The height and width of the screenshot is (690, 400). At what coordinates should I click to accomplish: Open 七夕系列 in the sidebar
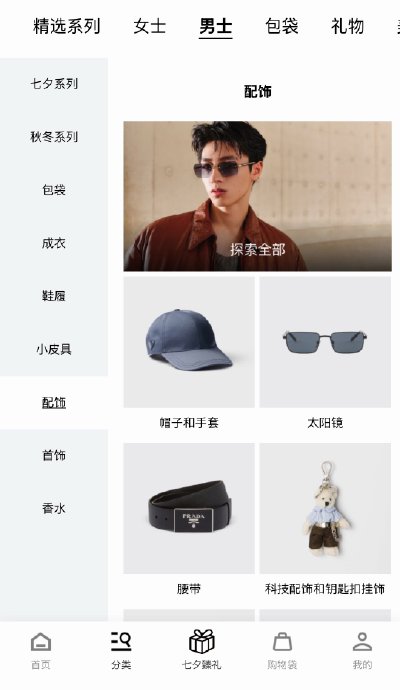54,84
